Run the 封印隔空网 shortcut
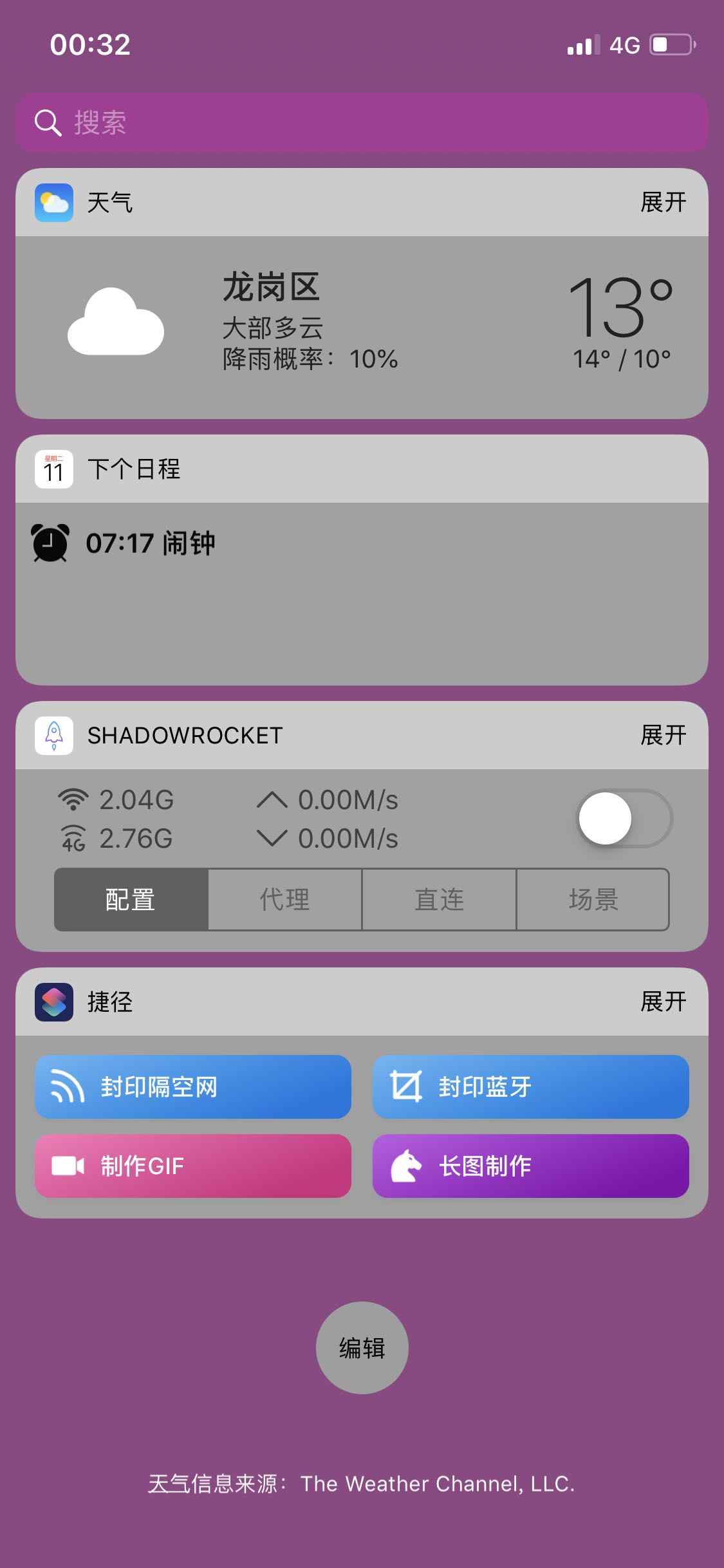The width and height of the screenshot is (724, 1568). [x=193, y=1087]
